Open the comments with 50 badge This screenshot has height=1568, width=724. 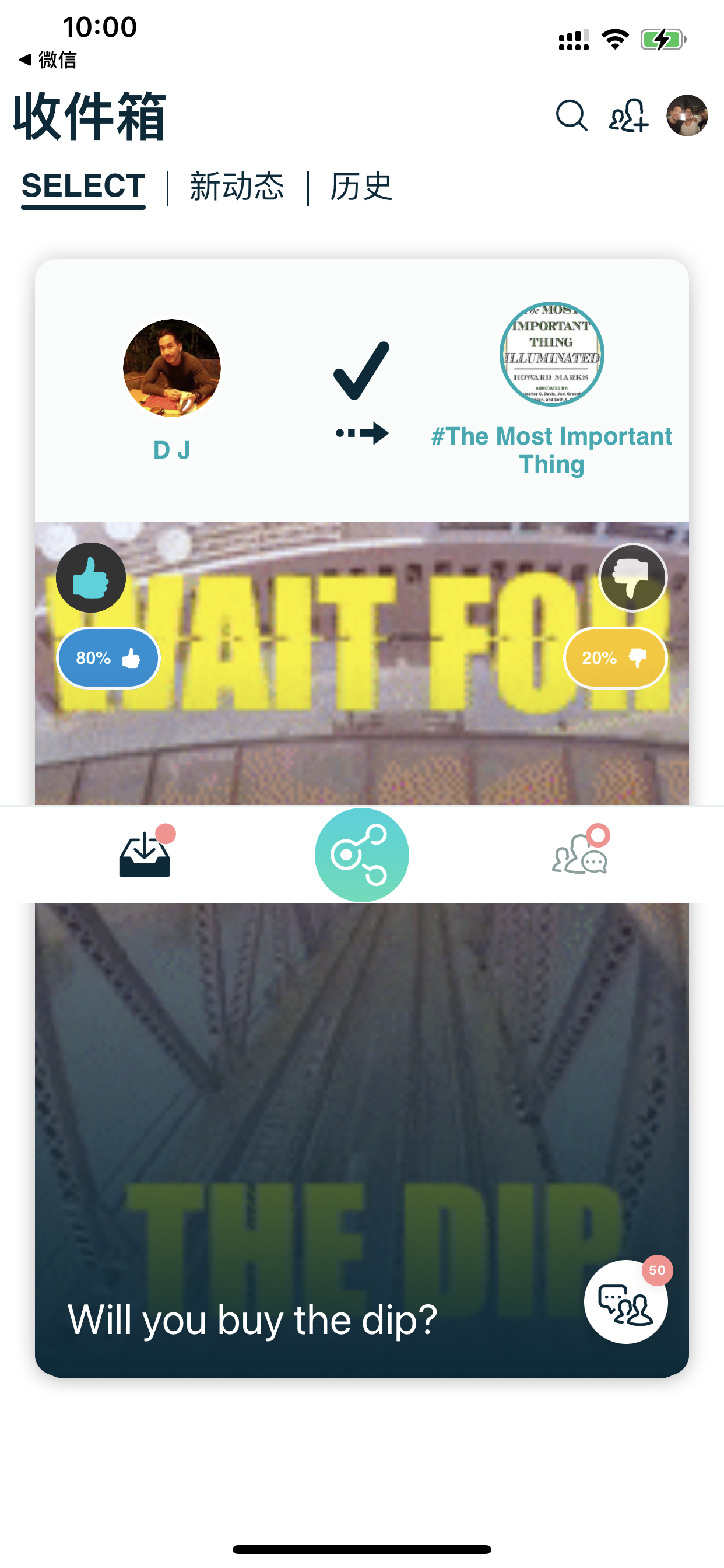[625, 1301]
